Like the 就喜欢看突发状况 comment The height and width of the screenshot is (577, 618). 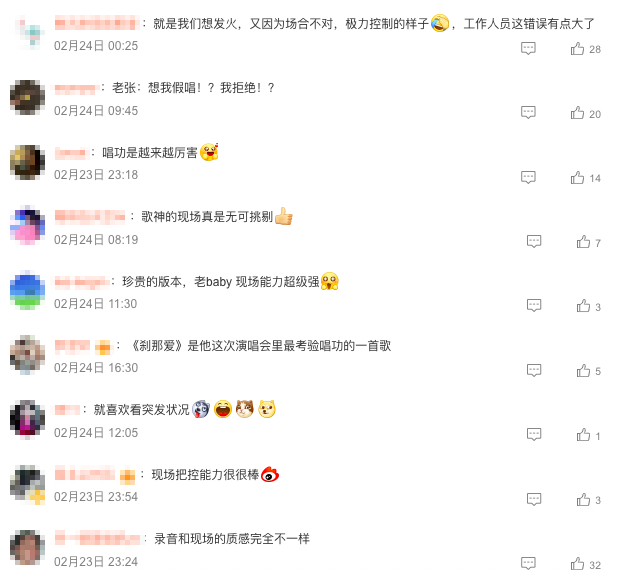[583, 435]
